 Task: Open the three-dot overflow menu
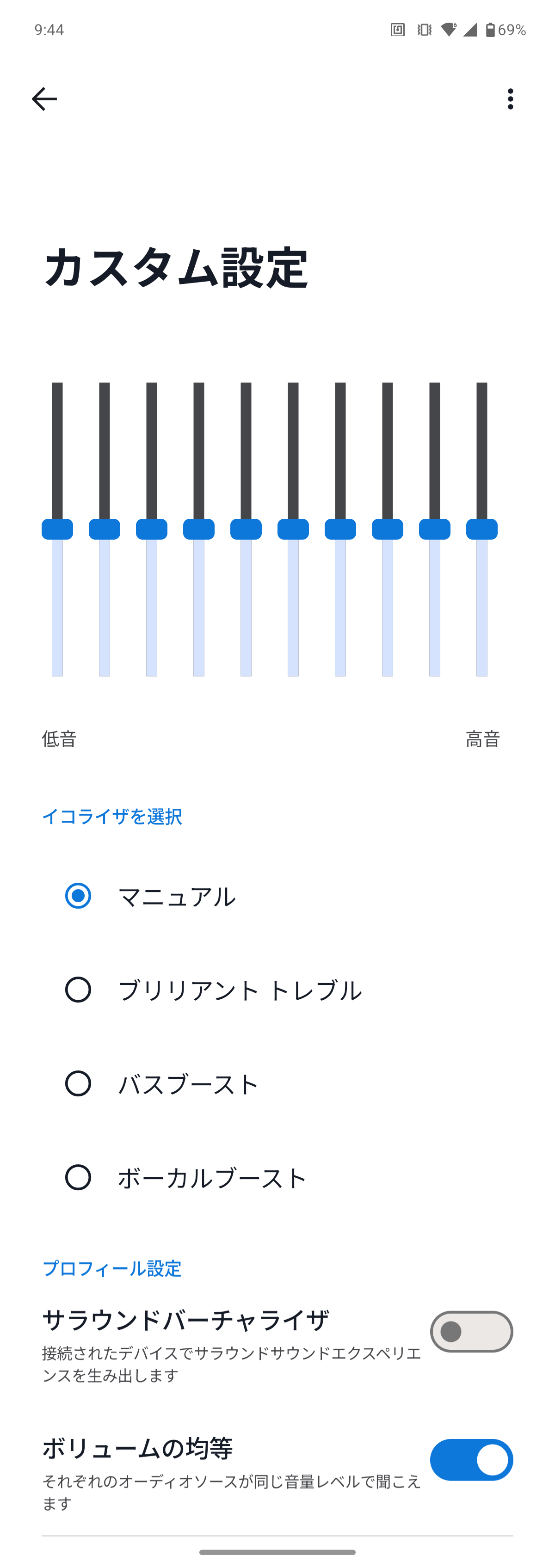click(510, 98)
